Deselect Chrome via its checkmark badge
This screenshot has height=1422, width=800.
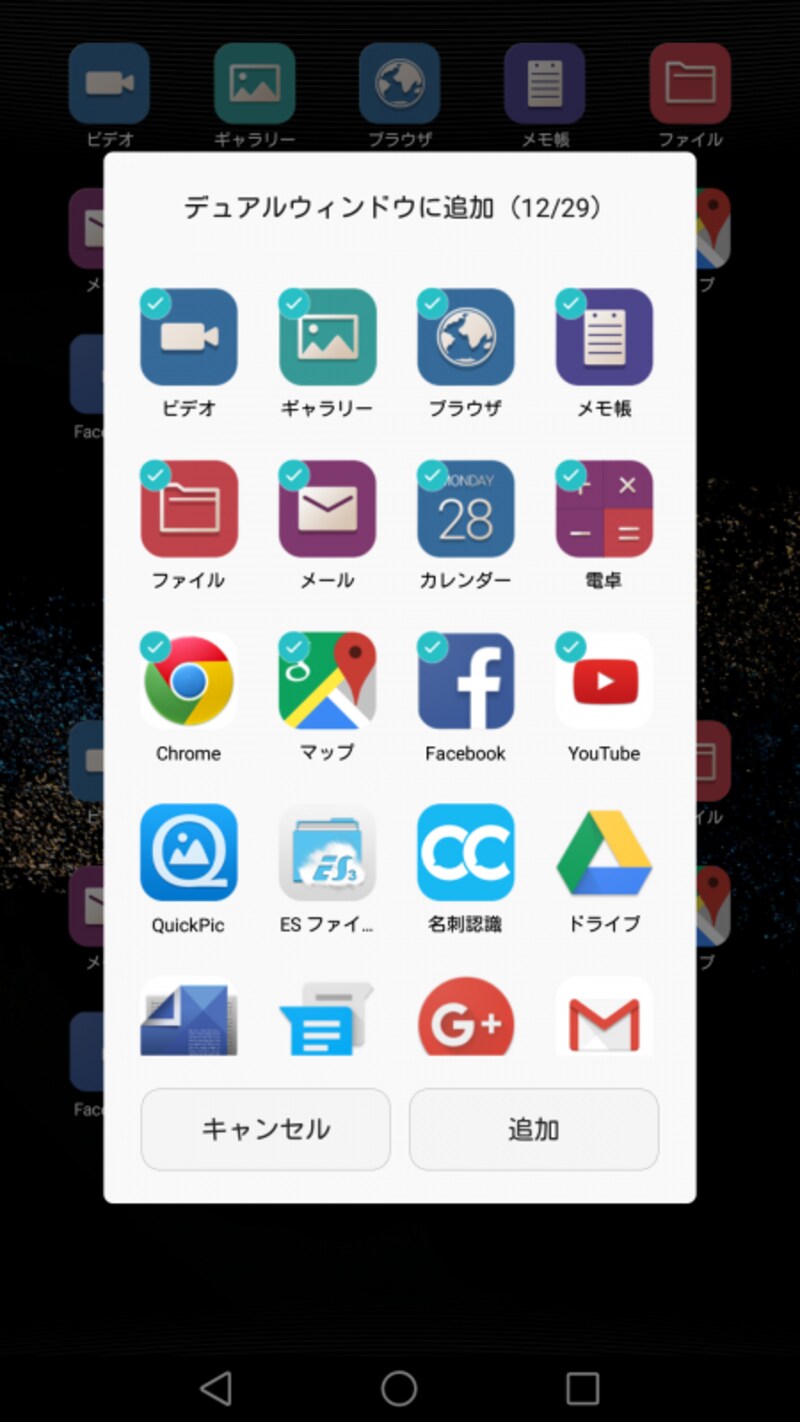click(153, 645)
